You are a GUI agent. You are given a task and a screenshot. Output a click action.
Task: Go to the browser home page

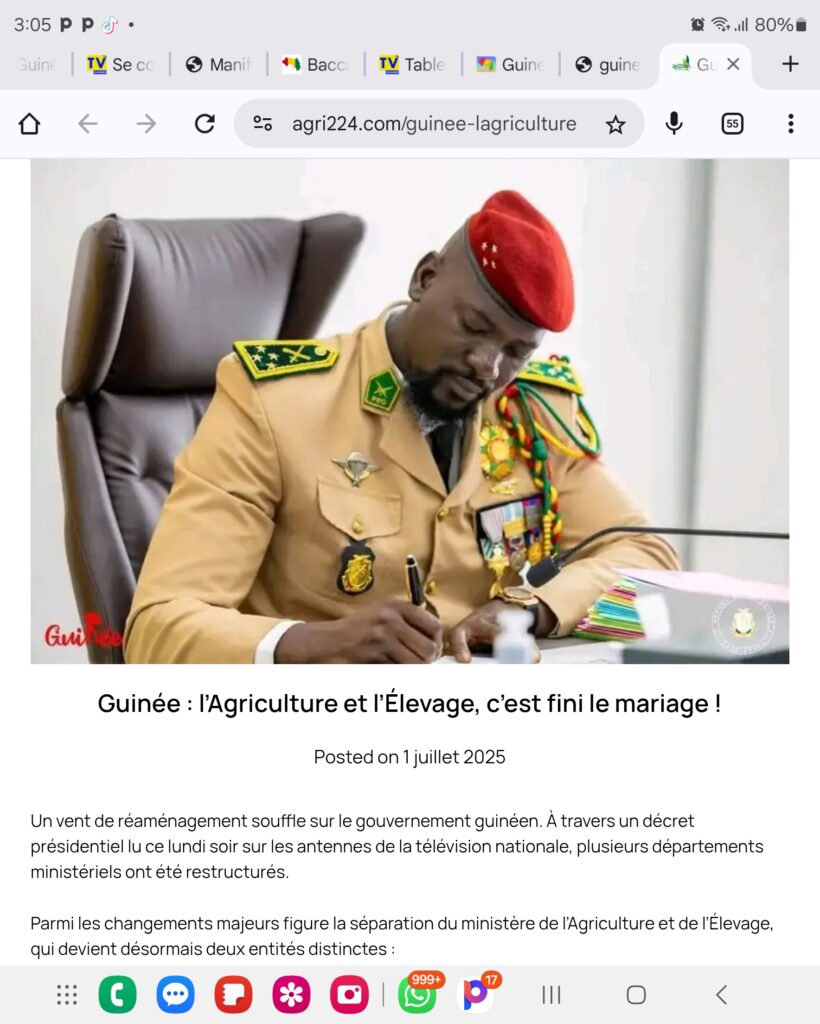click(29, 124)
